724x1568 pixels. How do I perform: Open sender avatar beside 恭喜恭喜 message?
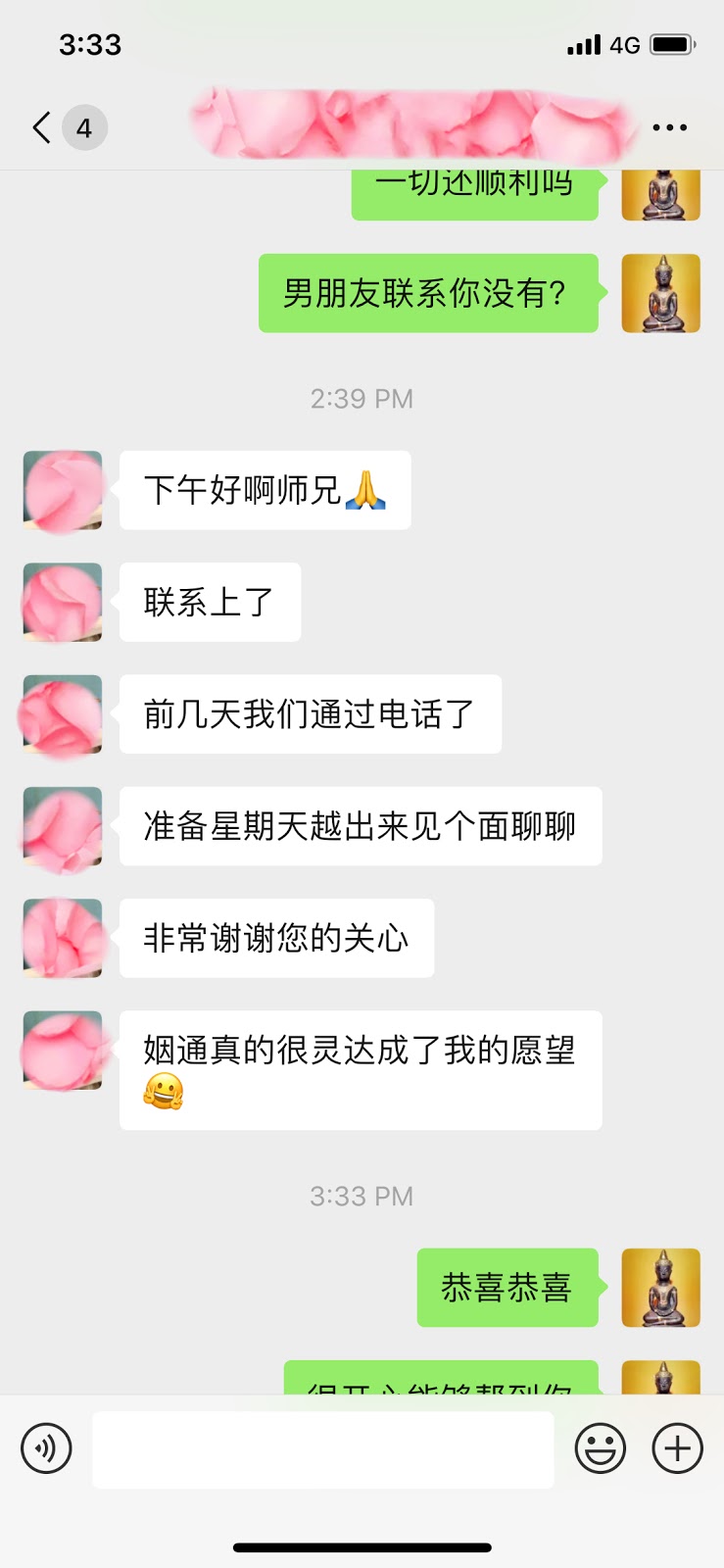point(660,1287)
